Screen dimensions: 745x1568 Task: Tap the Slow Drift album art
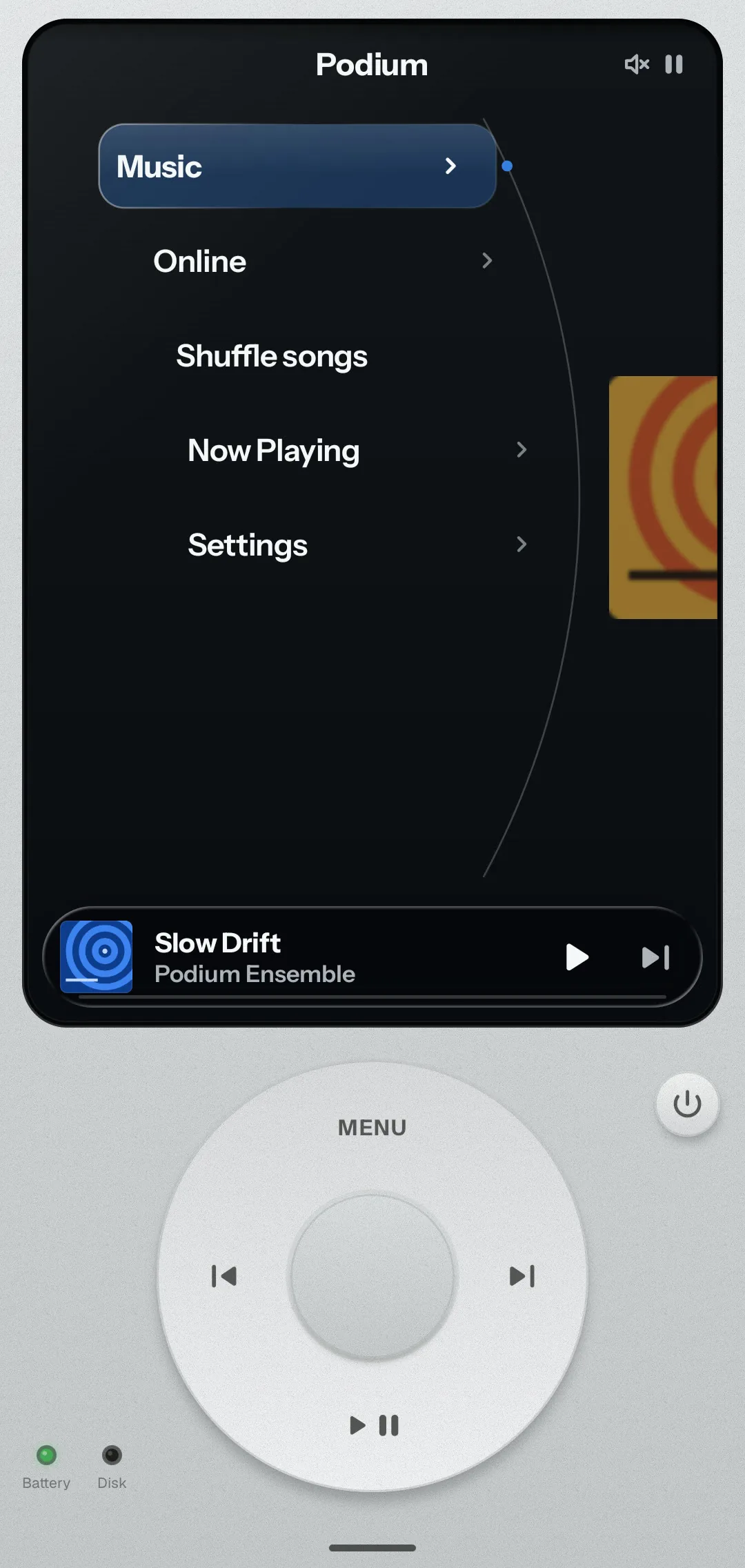(97, 957)
